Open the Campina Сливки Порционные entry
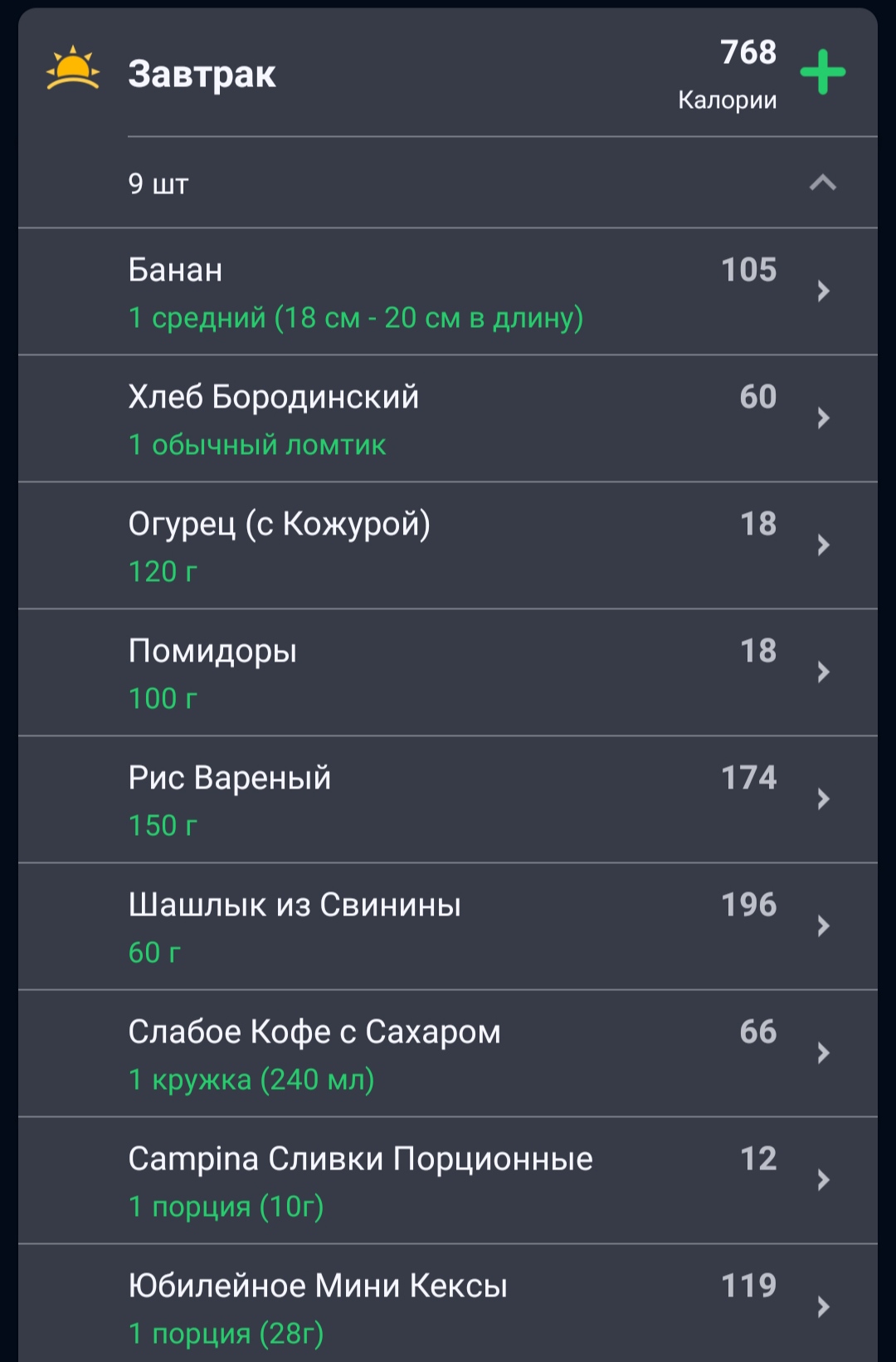 point(448,1180)
